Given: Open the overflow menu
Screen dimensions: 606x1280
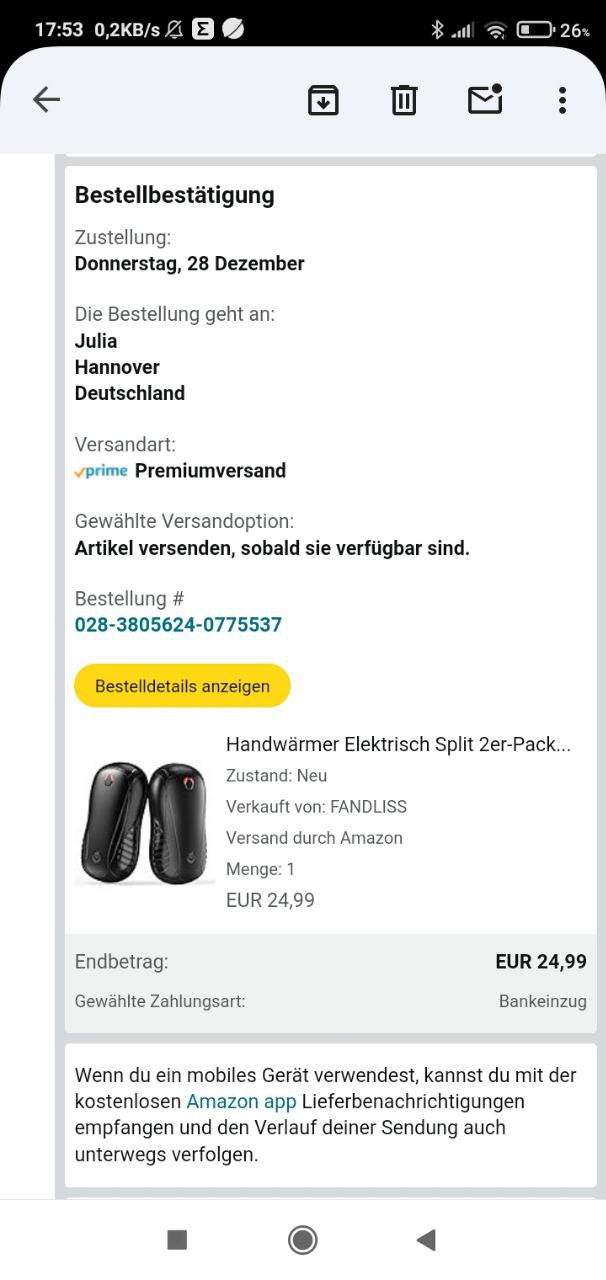Looking at the screenshot, I should click(562, 100).
